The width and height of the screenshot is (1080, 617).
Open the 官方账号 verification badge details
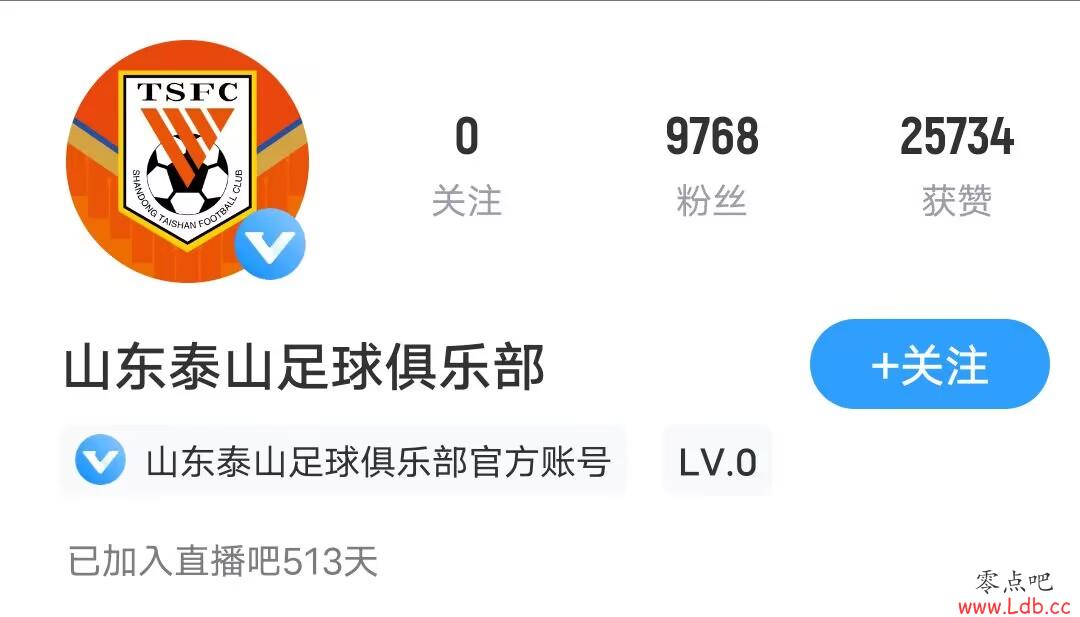(x=343, y=462)
